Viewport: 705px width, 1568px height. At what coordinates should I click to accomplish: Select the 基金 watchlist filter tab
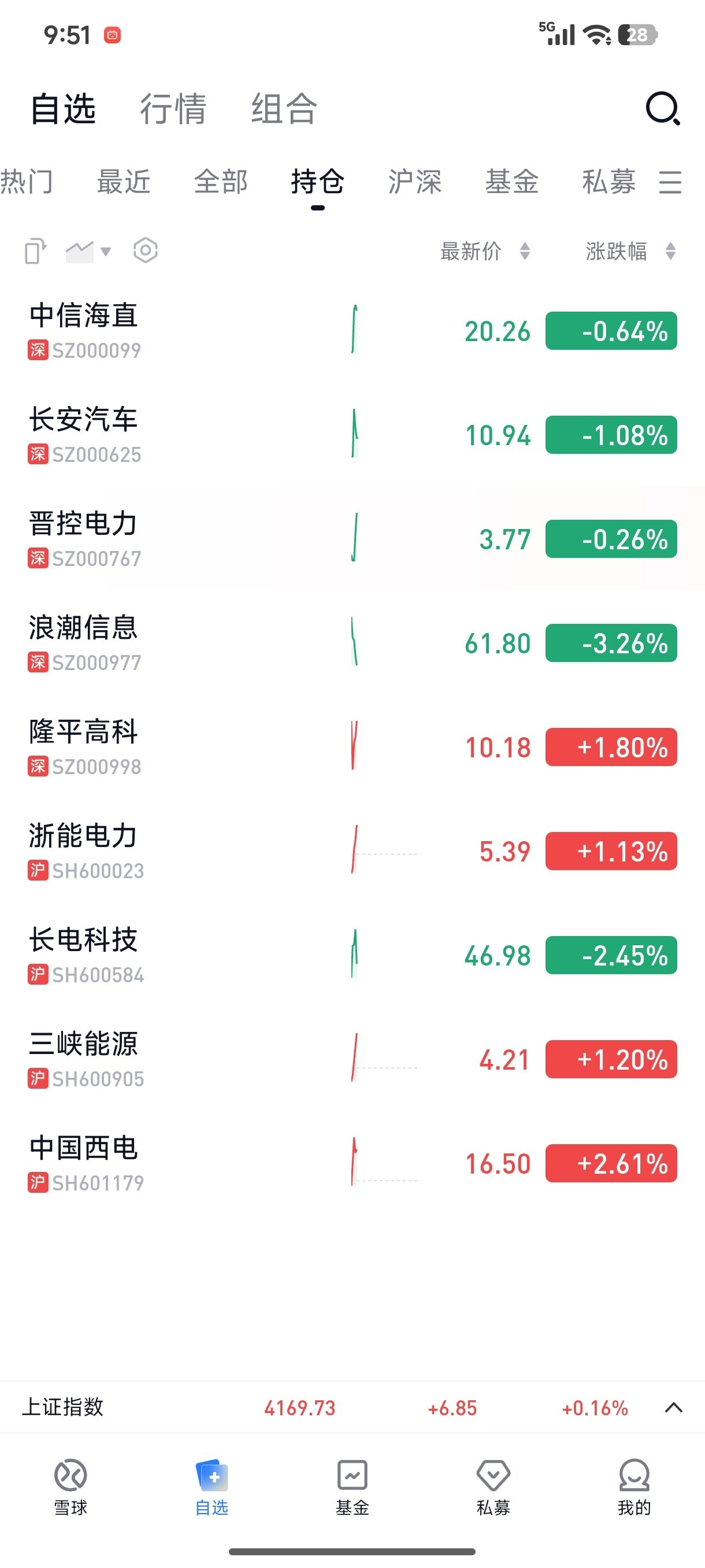tap(511, 182)
